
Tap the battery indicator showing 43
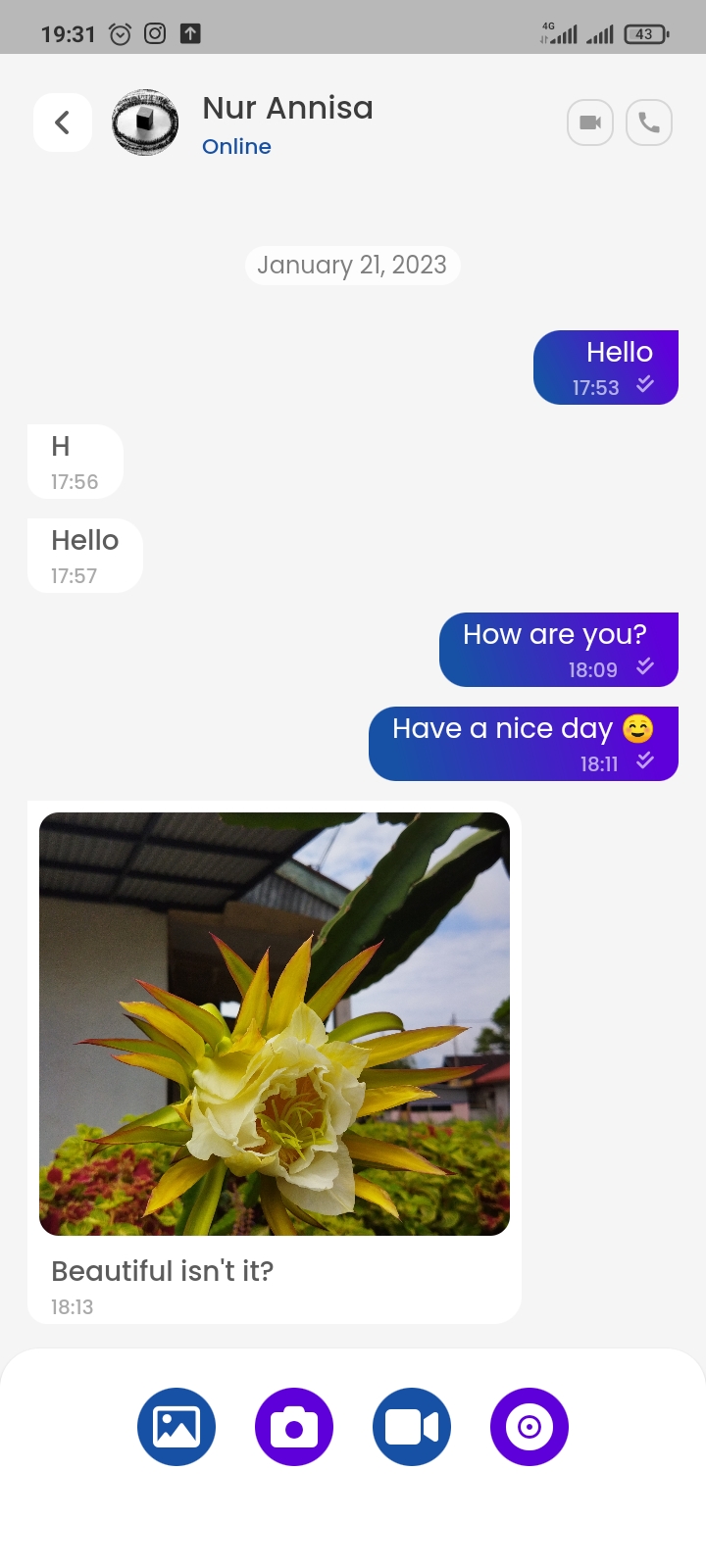[x=644, y=32]
